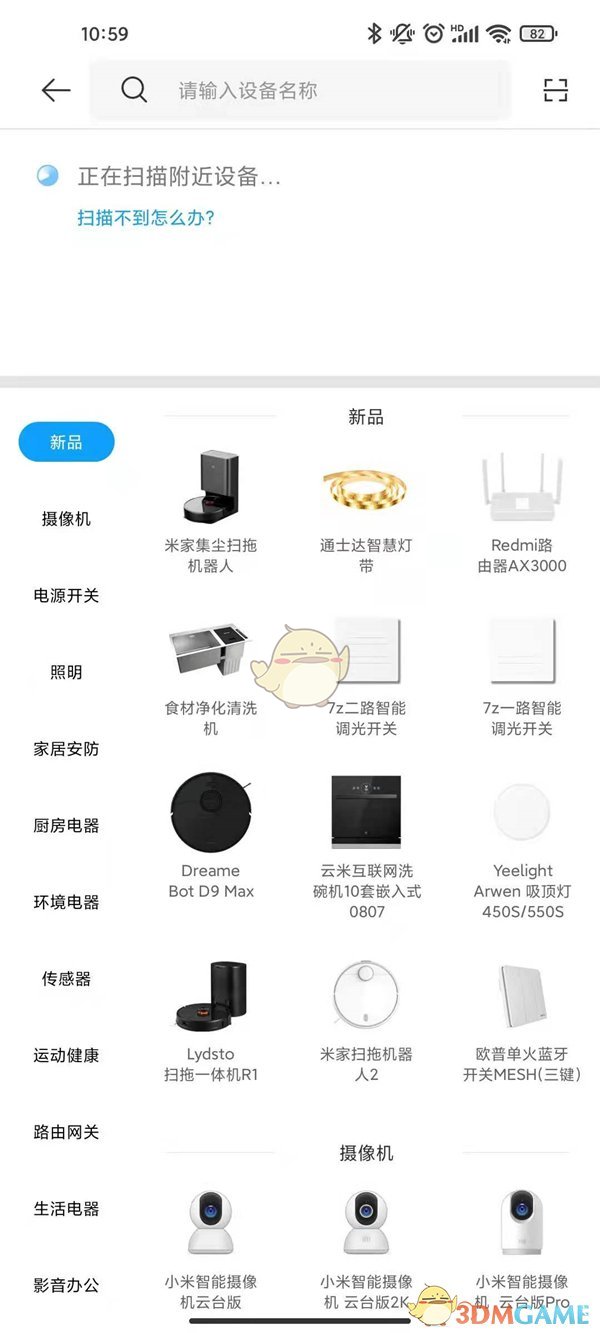Switch to the 家居安防 category
This screenshot has height=1333, width=600.
coord(66,749)
